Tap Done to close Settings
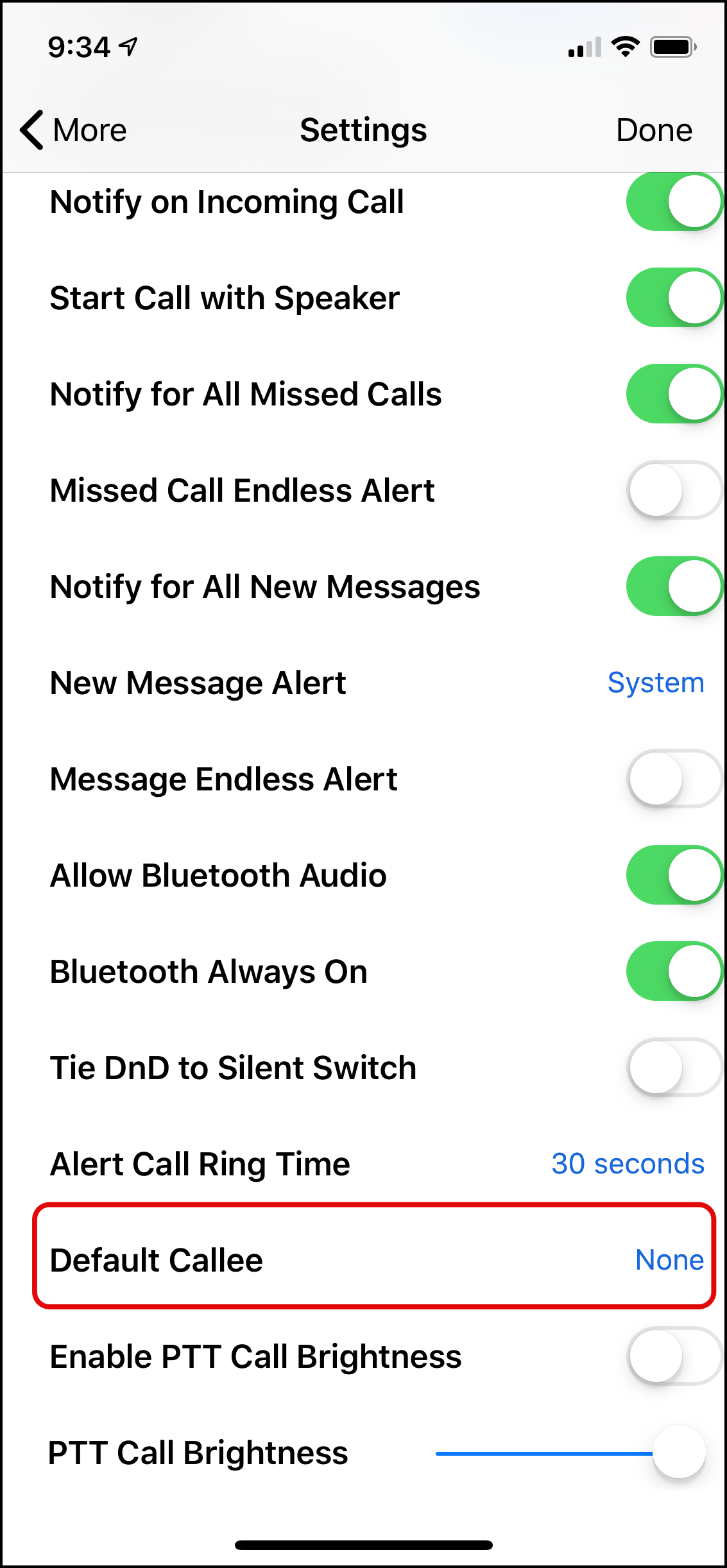 point(653,130)
